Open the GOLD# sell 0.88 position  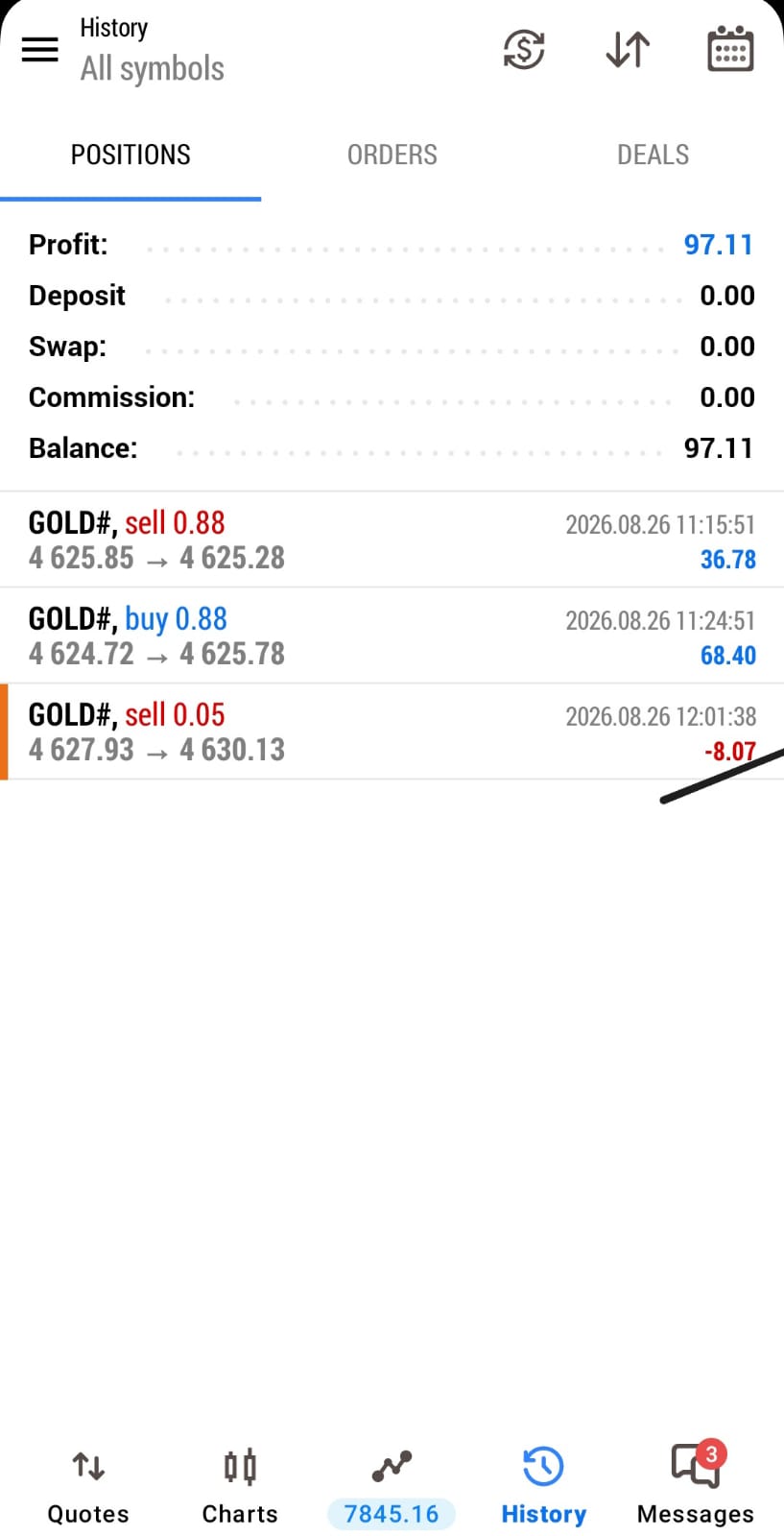(x=392, y=540)
